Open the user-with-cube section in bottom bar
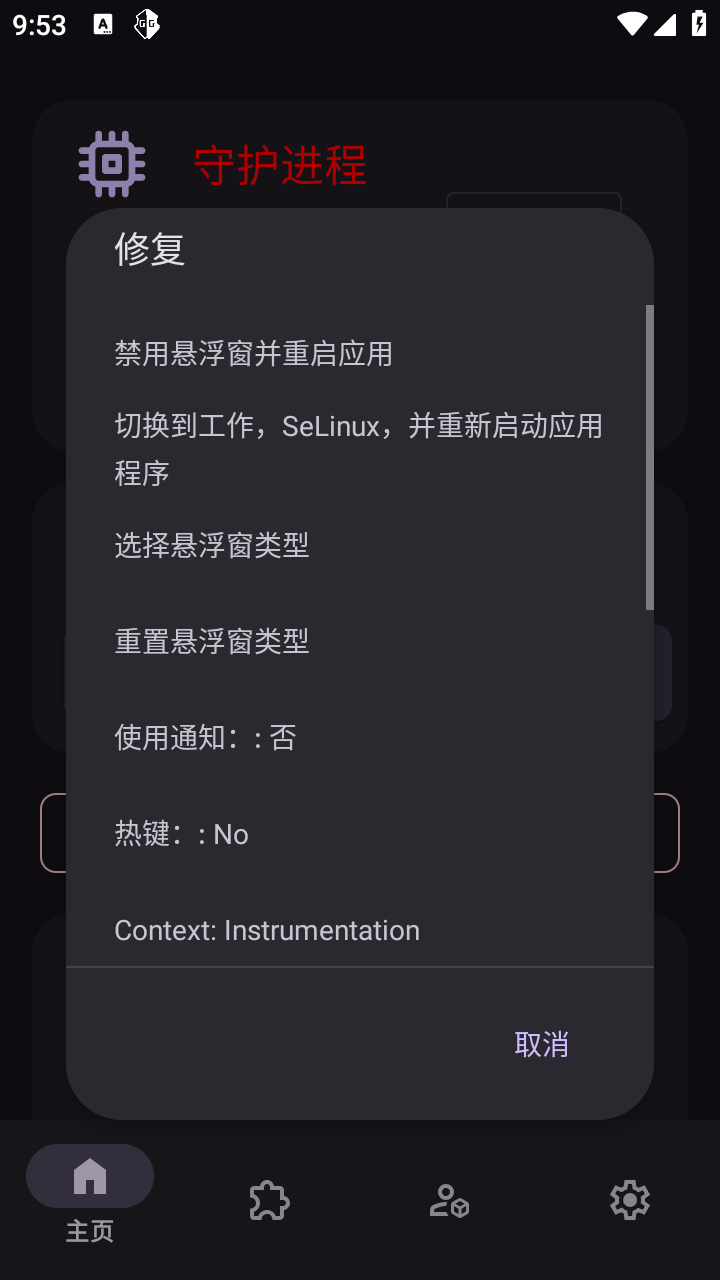Screen dimensions: 720x1280 [x=449, y=1202]
